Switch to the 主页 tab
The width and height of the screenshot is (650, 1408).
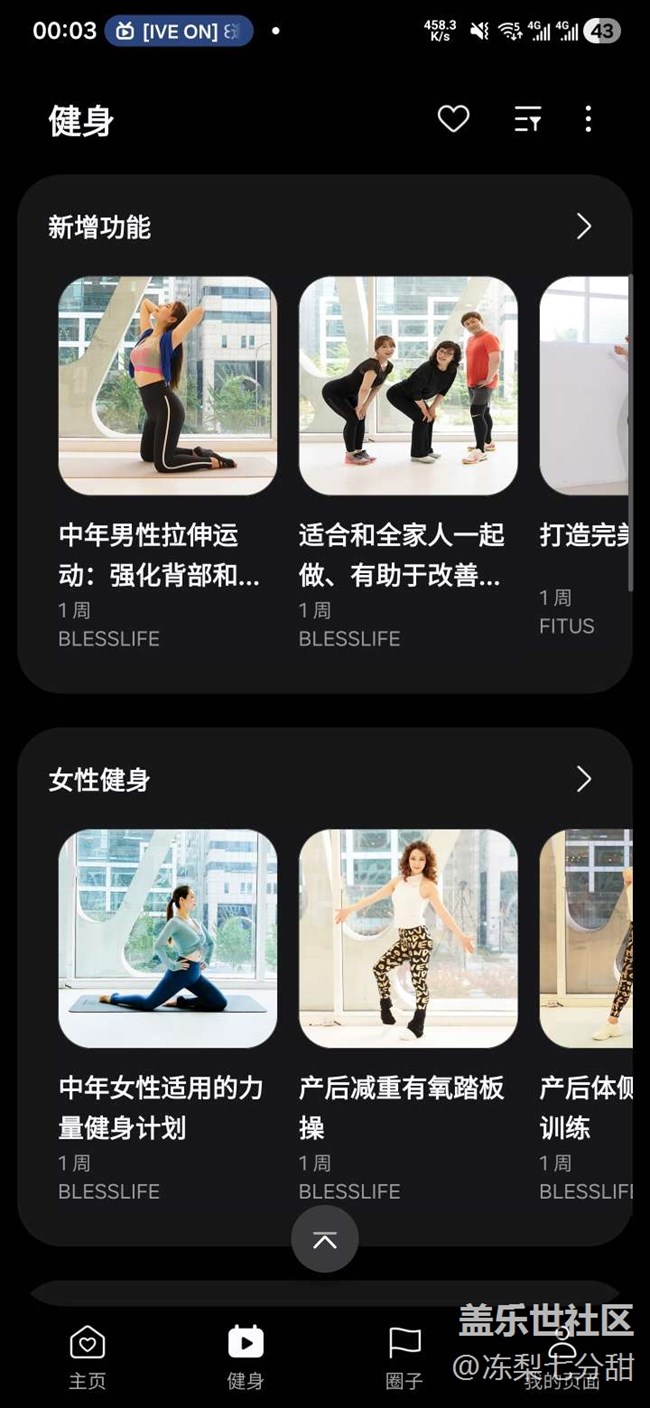coord(87,1356)
